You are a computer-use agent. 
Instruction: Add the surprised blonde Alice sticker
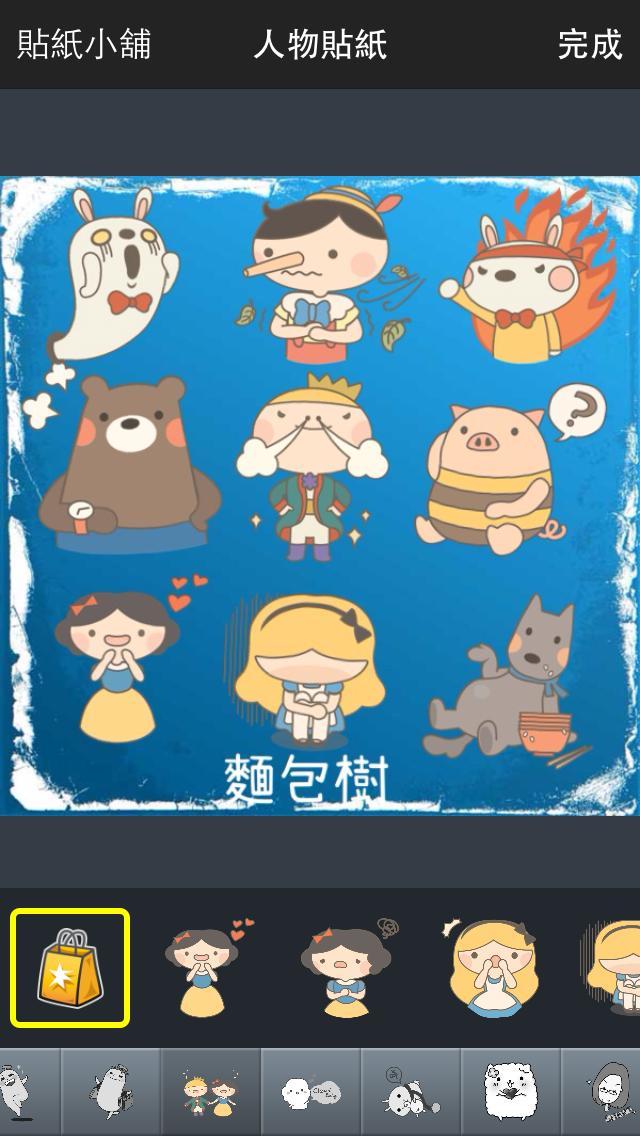490,968
